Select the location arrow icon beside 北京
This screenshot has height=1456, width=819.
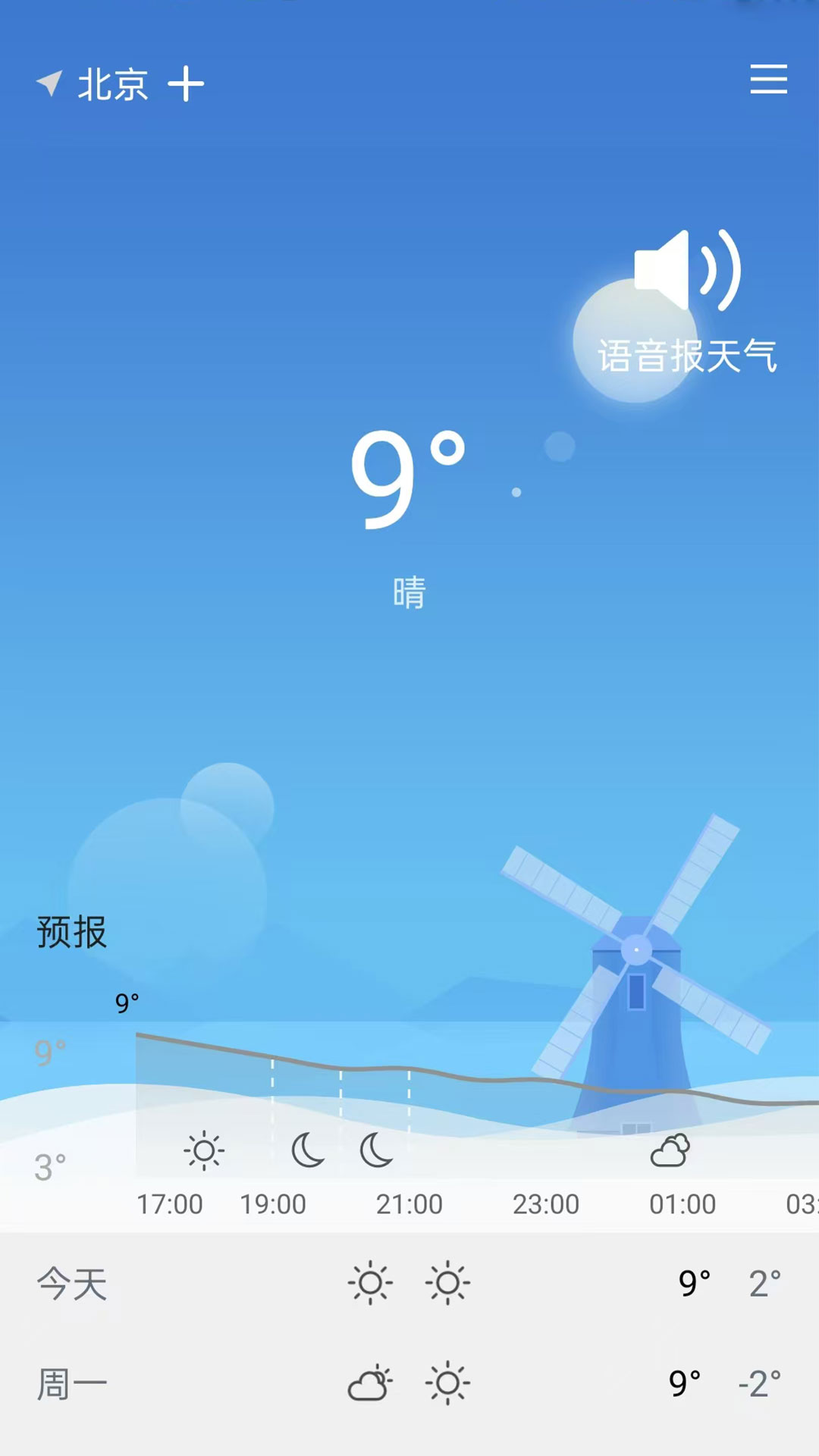49,82
